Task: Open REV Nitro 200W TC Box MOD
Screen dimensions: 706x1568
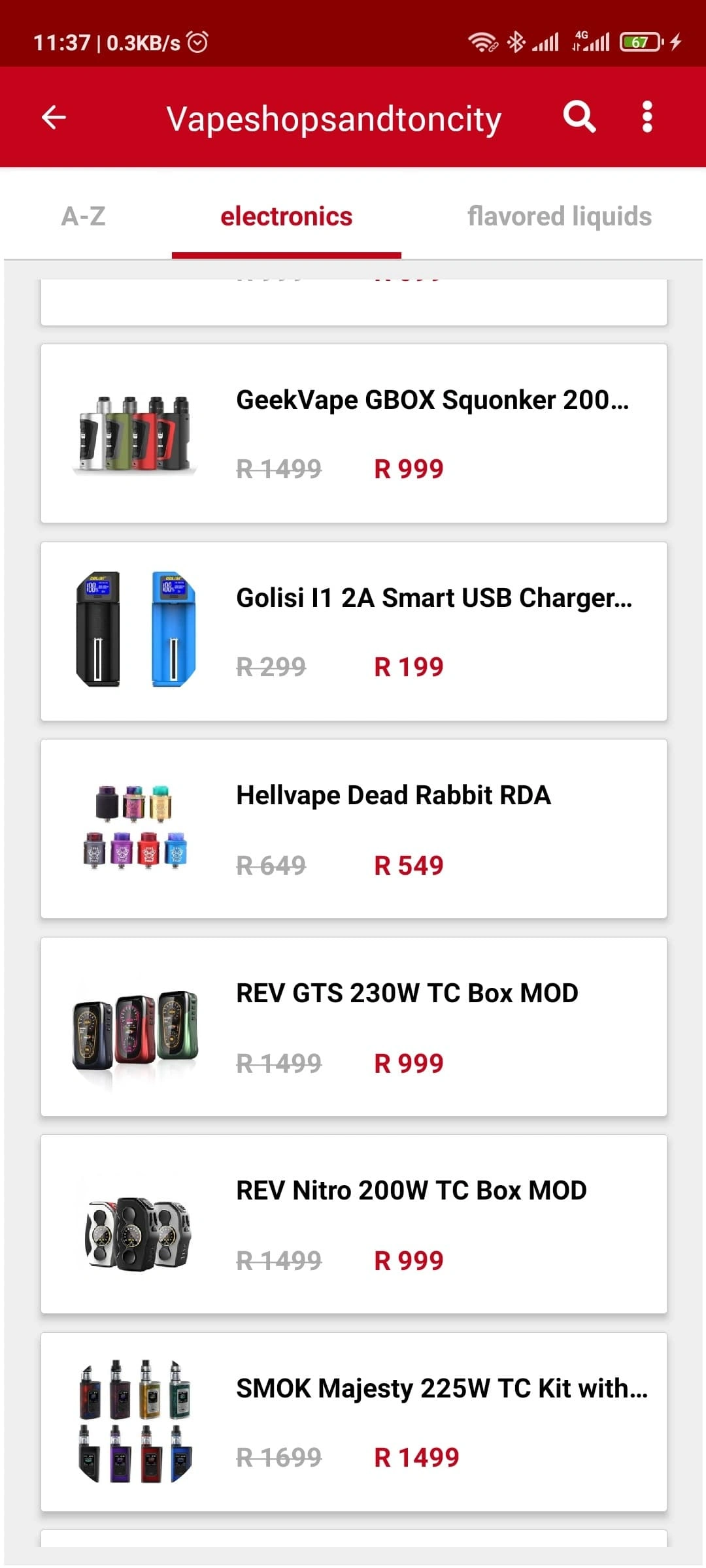Action: (x=354, y=1224)
